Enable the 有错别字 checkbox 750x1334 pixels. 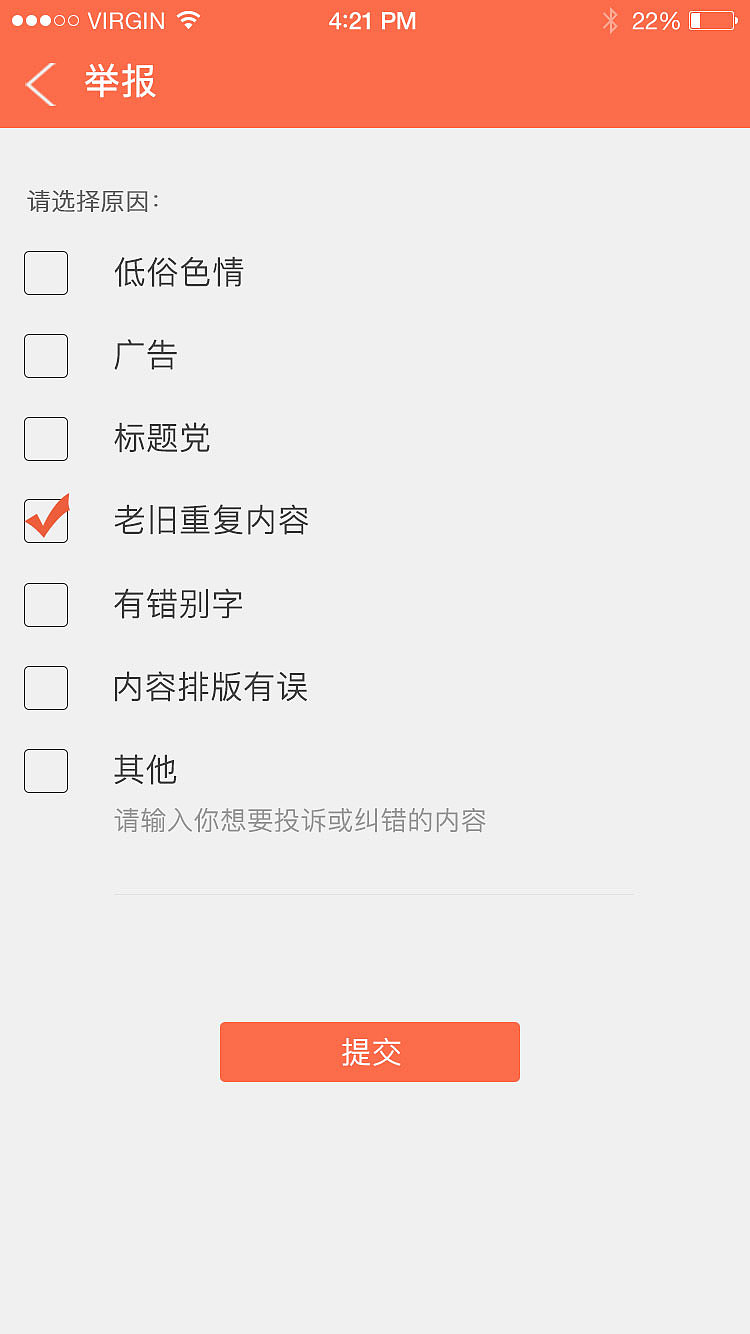click(x=45, y=604)
